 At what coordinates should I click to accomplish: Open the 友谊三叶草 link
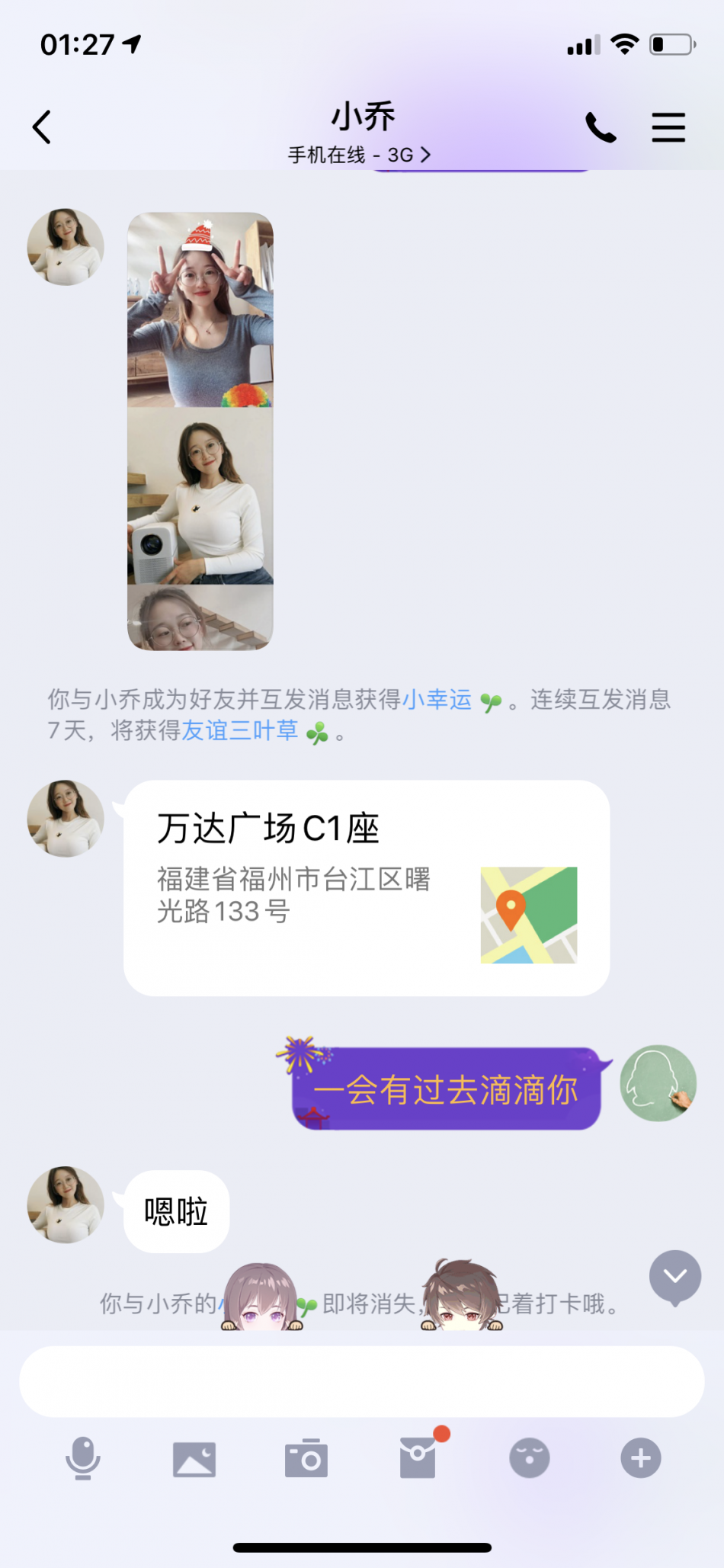[x=239, y=730]
